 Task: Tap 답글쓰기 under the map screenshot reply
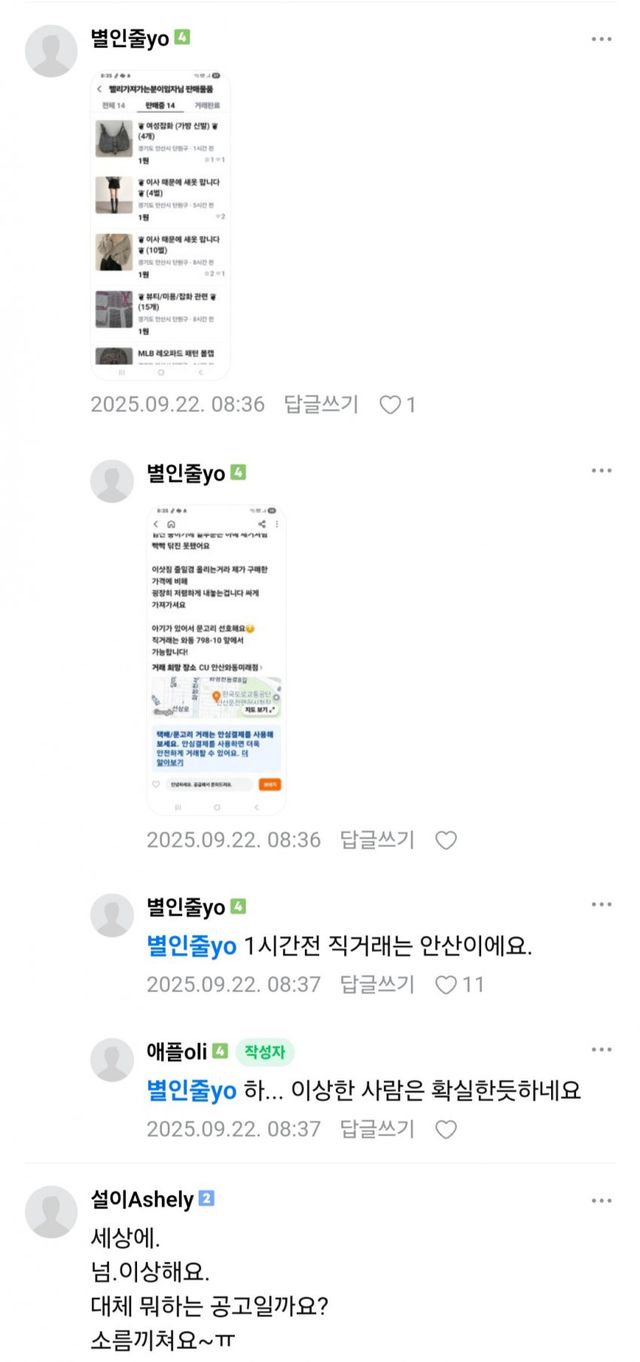[377, 840]
